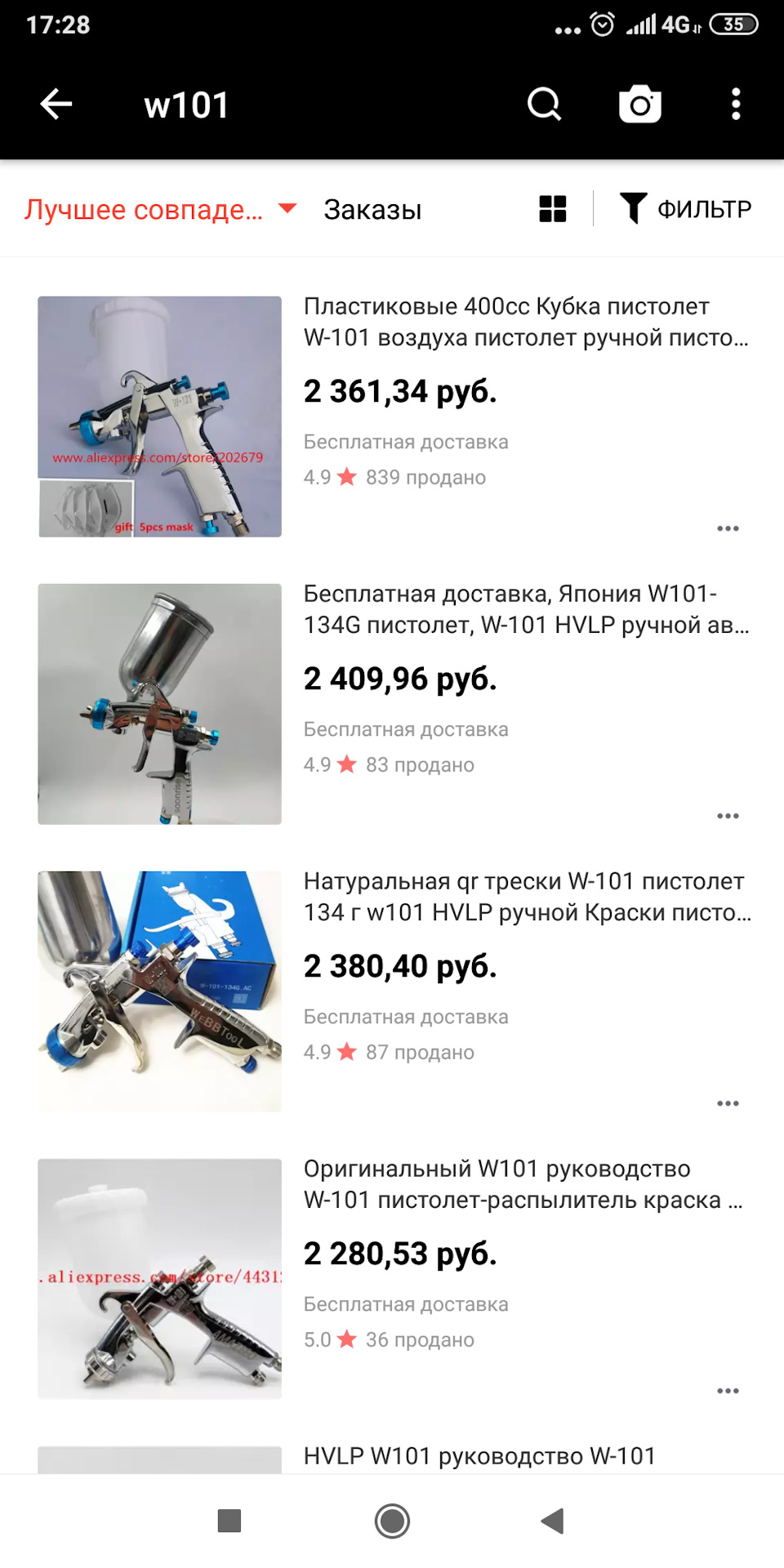Show more options for the 2 361,34 руб. item
The width and height of the screenshot is (784, 1568).
tap(728, 528)
